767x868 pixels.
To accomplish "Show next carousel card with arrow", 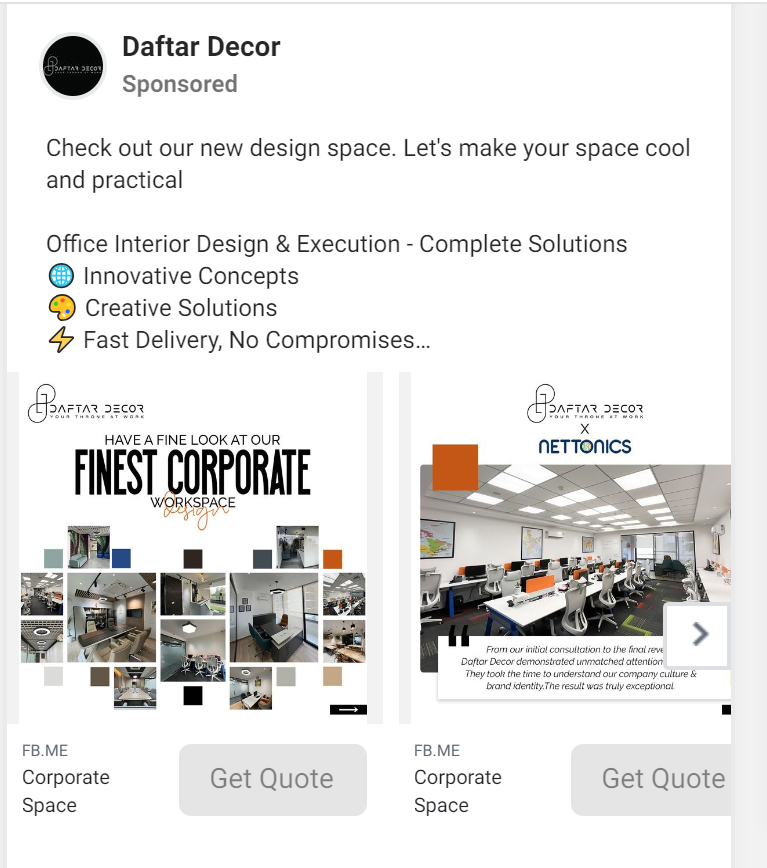I will [700, 634].
